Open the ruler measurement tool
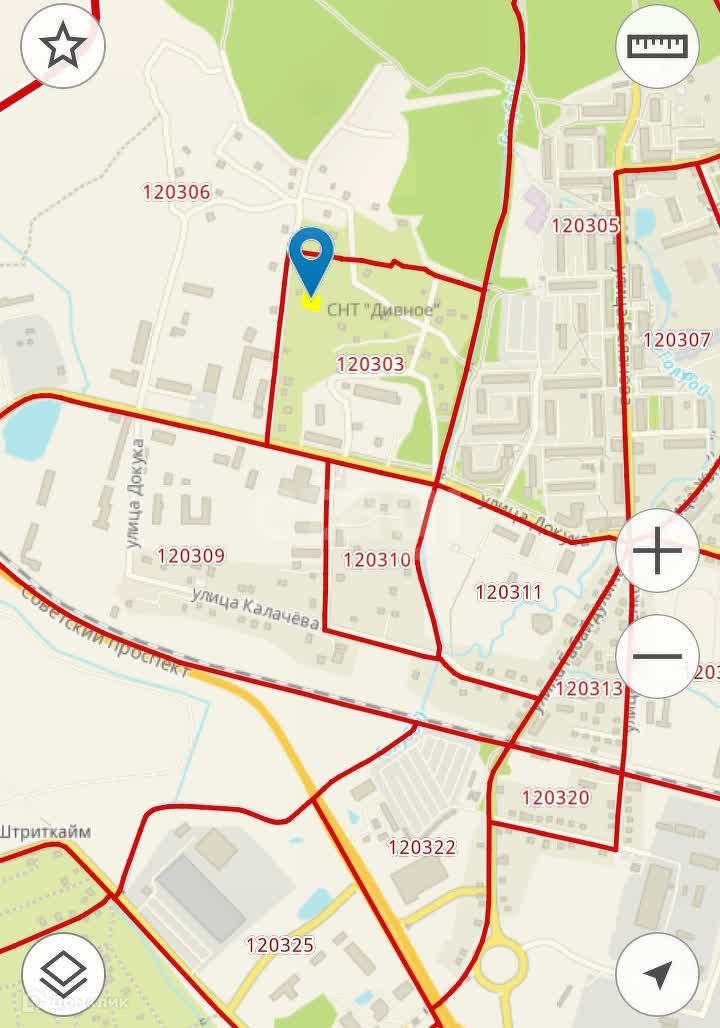The width and height of the screenshot is (720, 1028). pyautogui.click(x=657, y=45)
